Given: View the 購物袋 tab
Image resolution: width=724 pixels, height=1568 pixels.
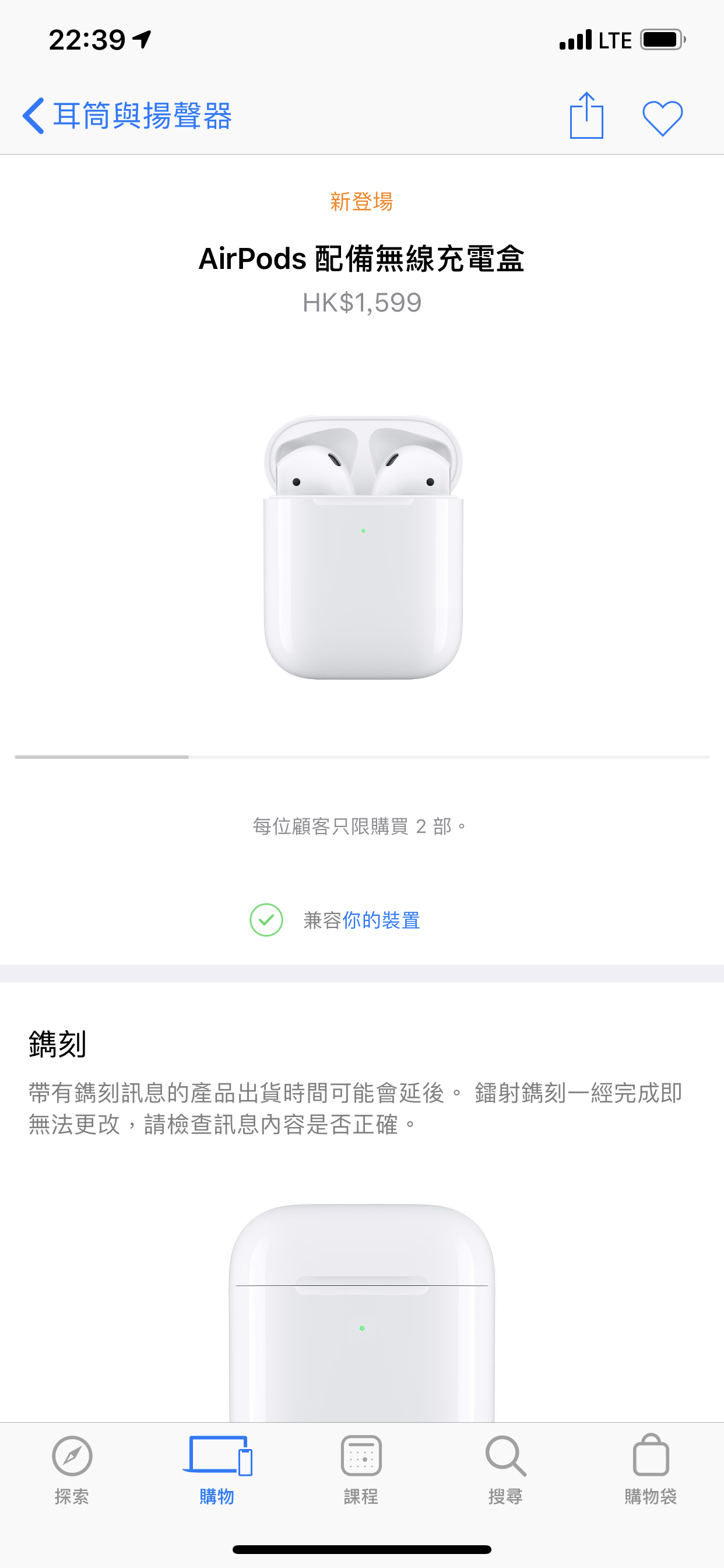Looking at the screenshot, I should click(651, 1469).
